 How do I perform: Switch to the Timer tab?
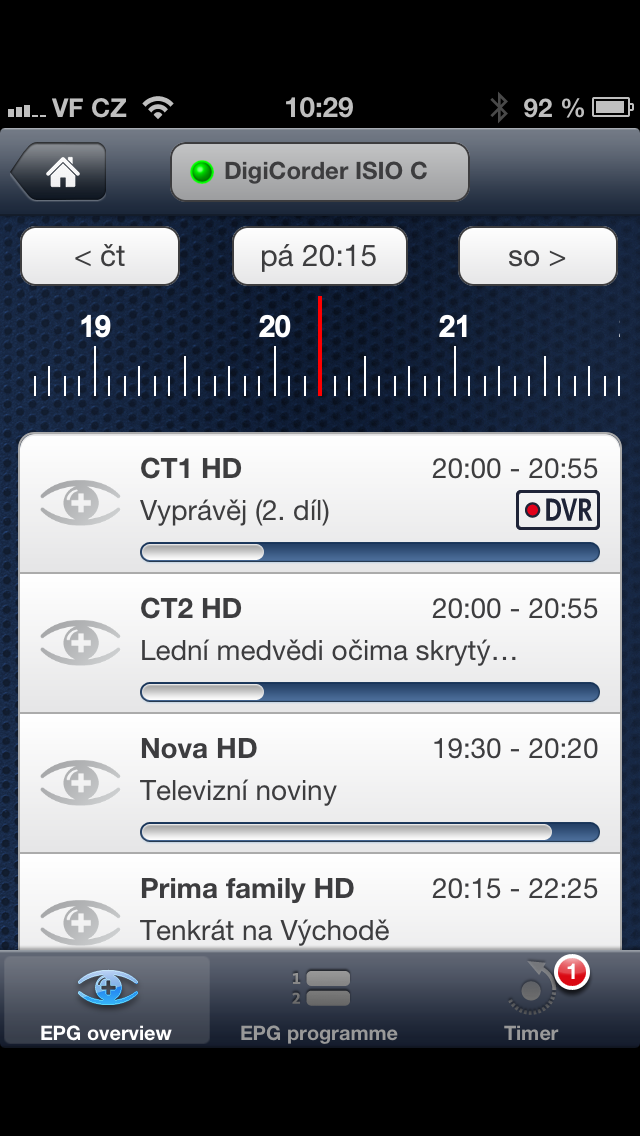click(x=531, y=1000)
